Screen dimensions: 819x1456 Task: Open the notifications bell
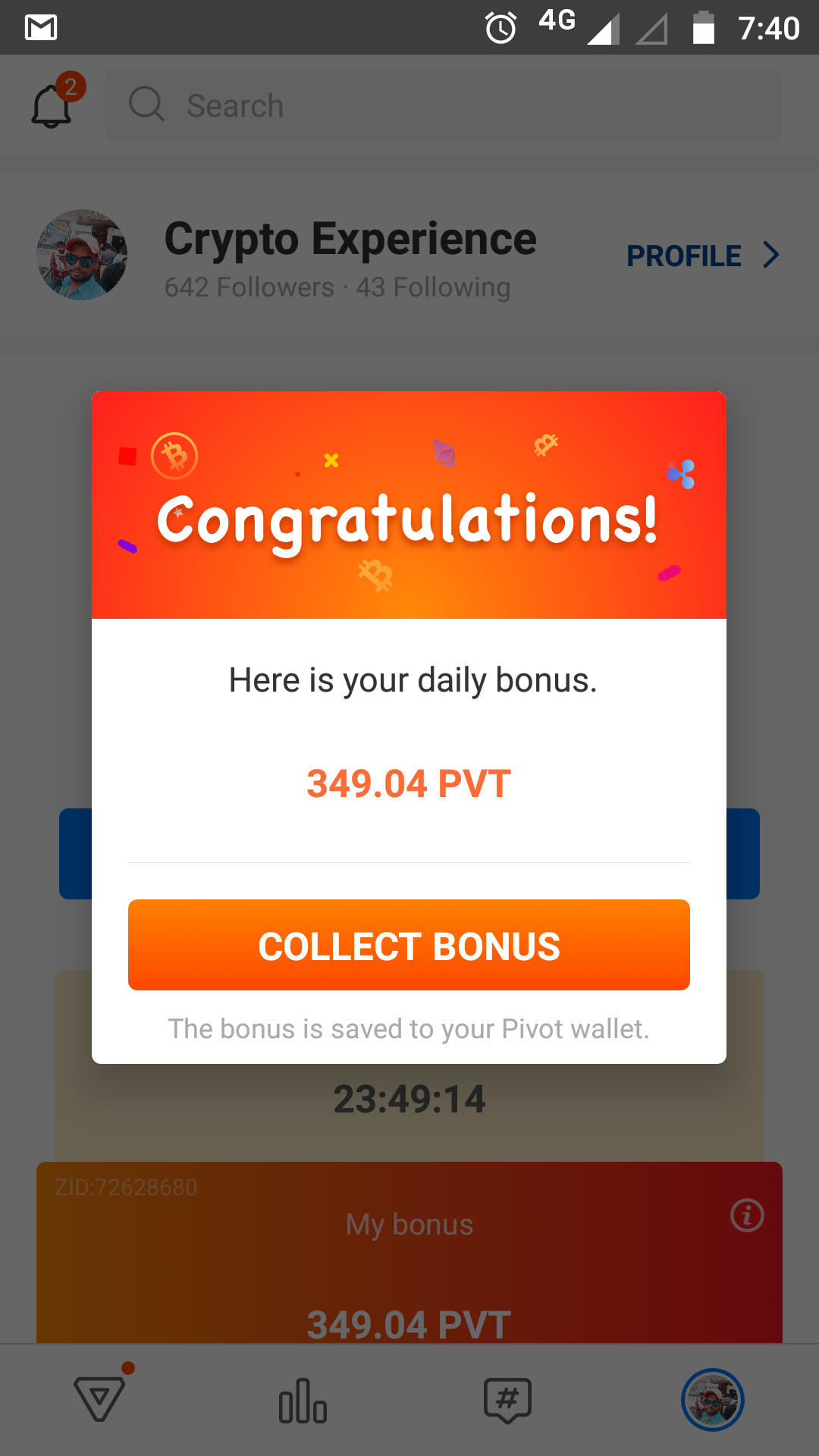52,106
